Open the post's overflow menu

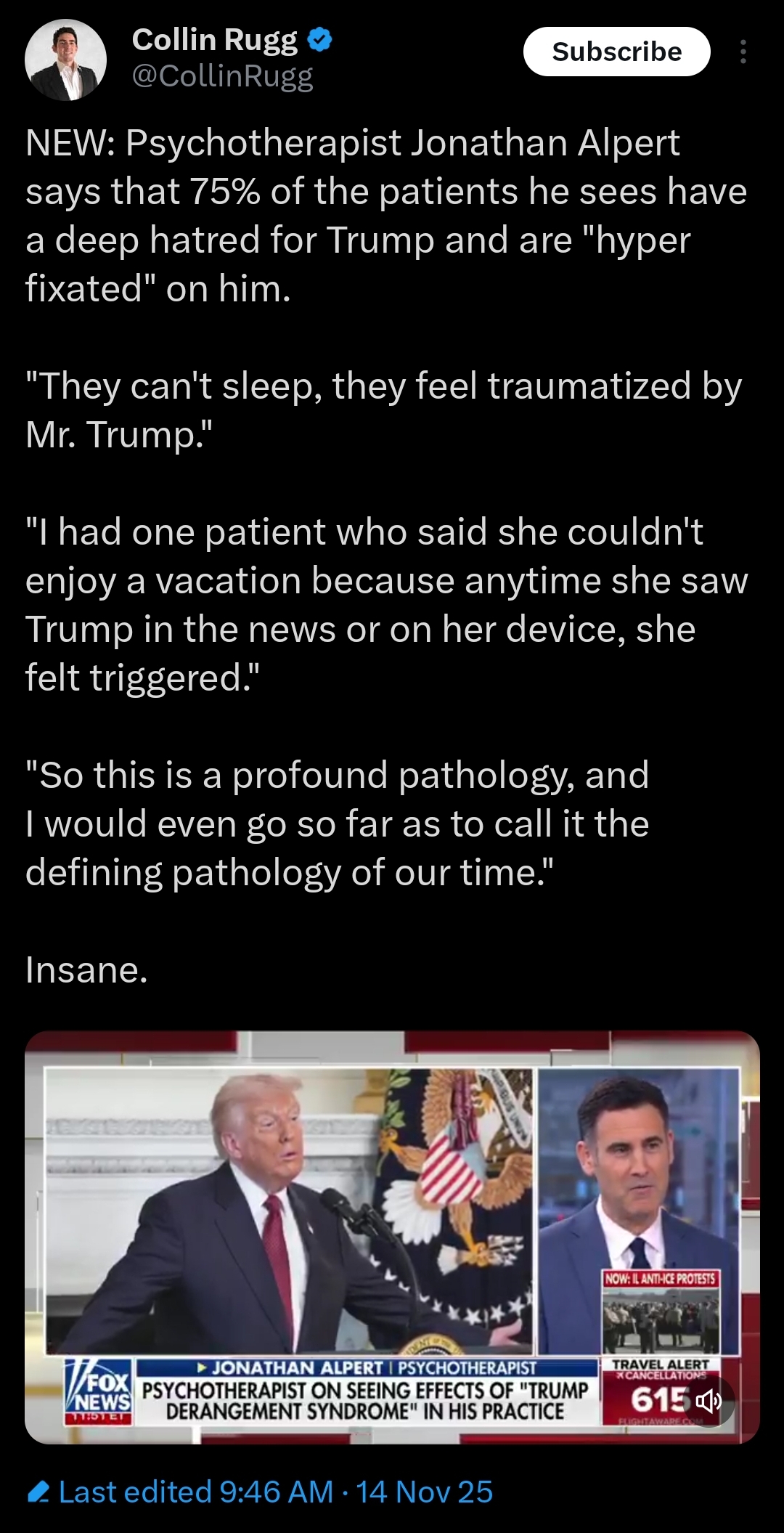coord(743,52)
